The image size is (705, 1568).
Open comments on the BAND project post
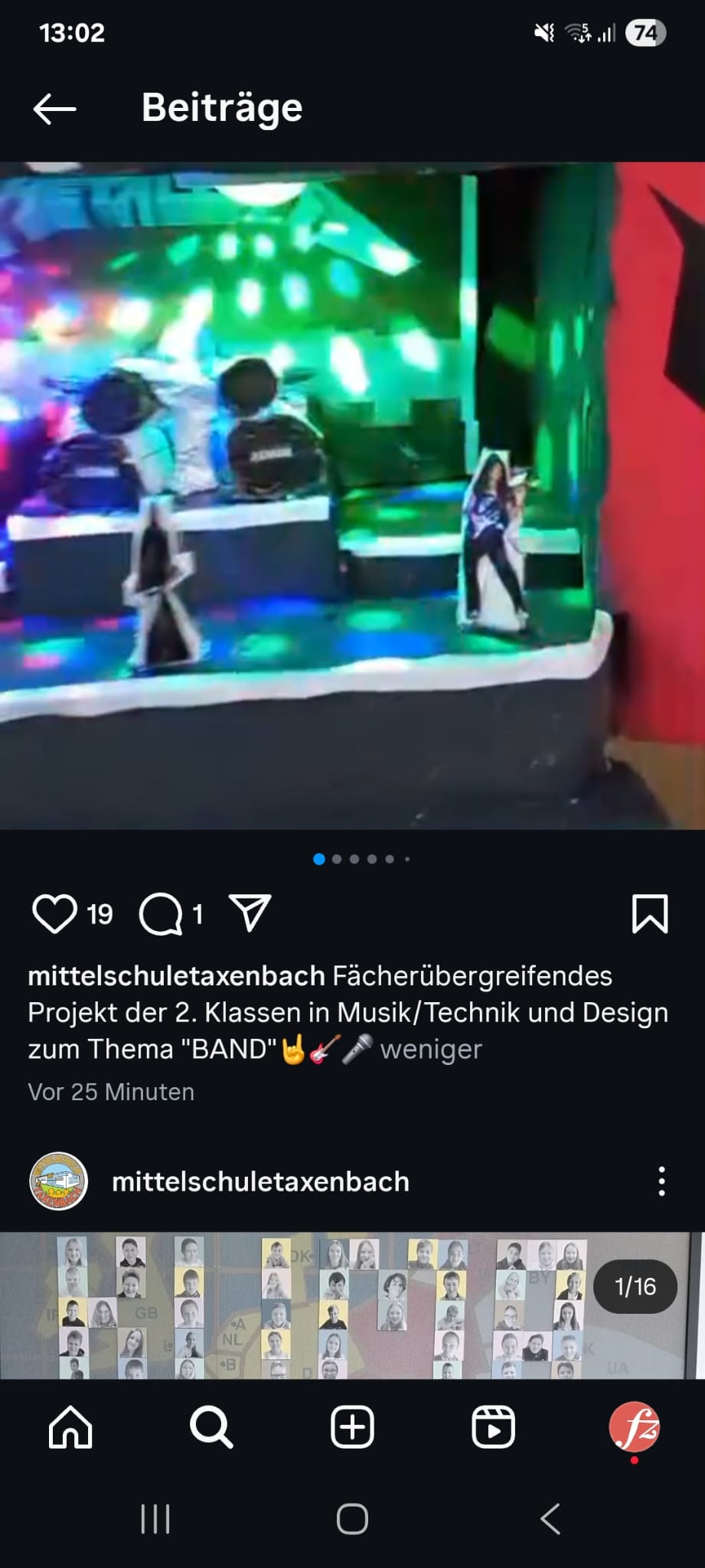(161, 913)
